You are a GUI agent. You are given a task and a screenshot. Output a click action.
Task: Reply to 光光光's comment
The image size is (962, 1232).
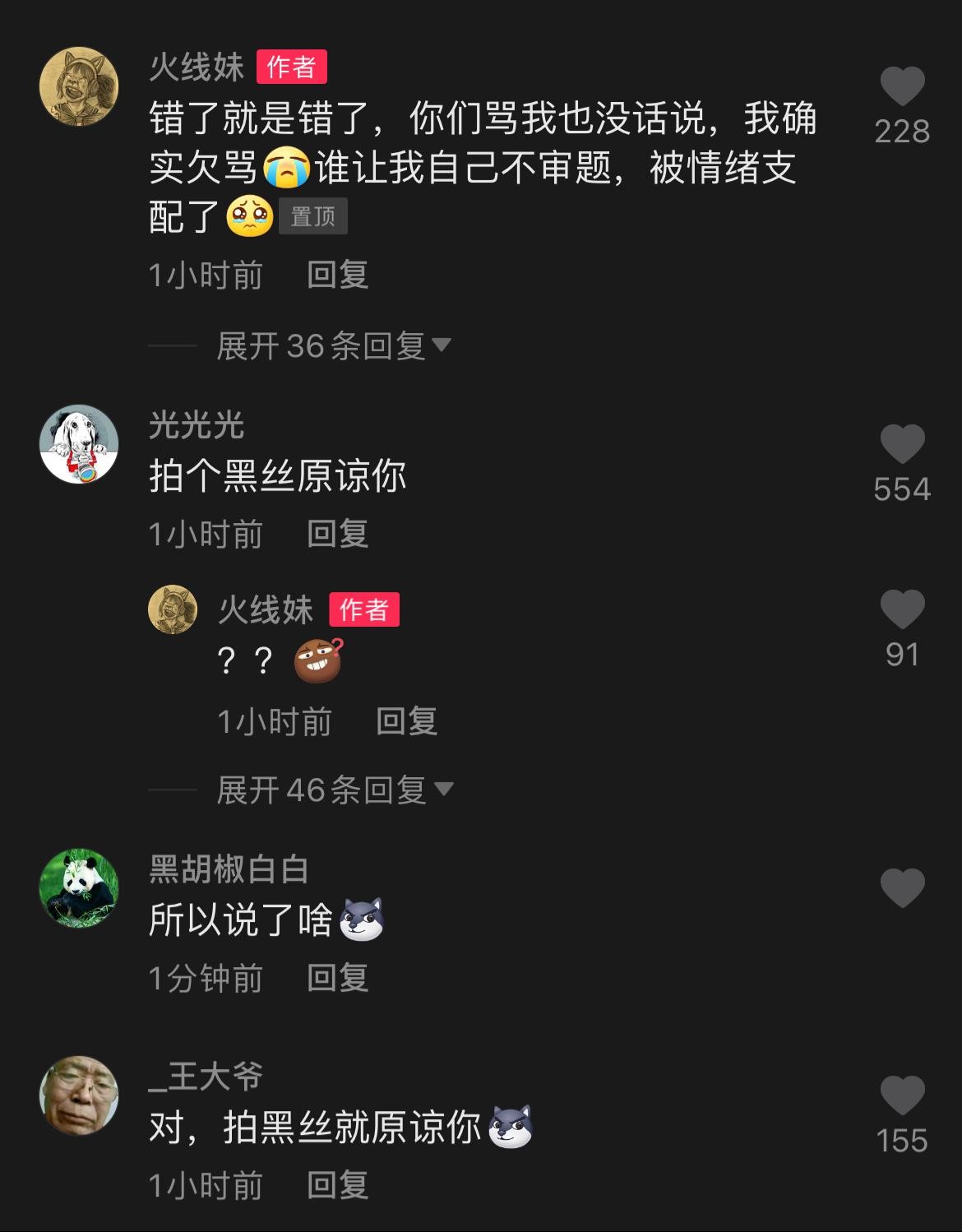coord(337,534)
